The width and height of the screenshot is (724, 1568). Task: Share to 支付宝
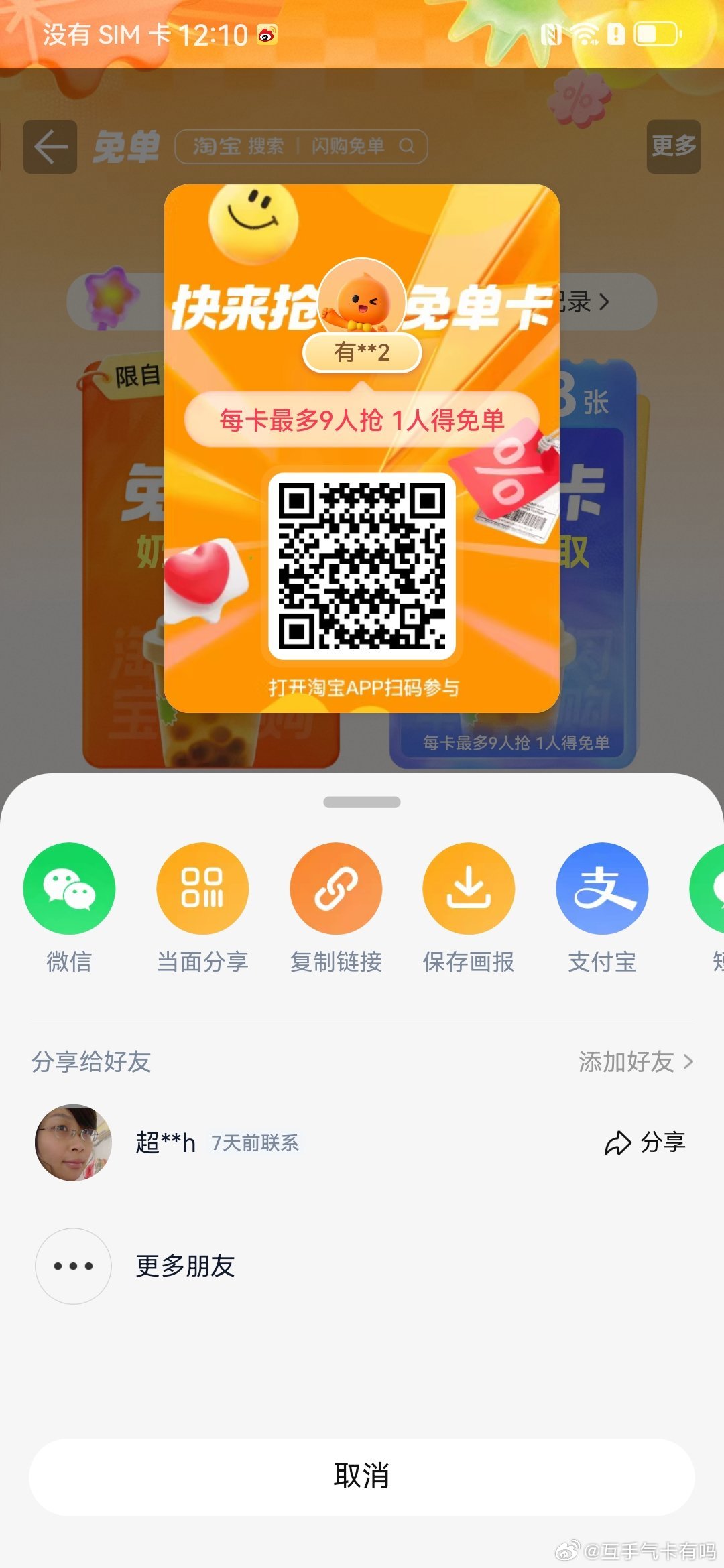[602, 889]
